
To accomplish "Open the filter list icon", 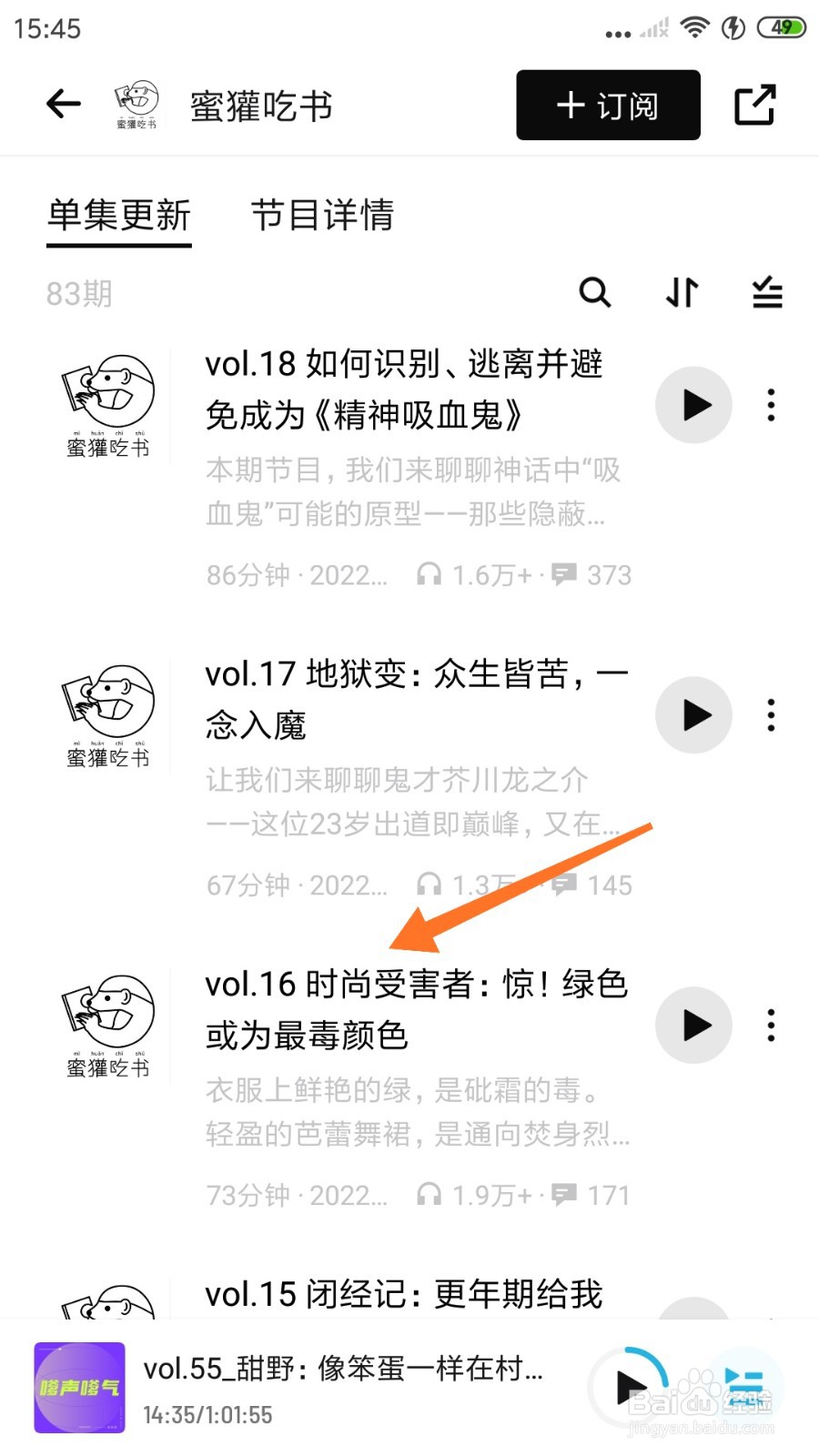I will (x=767, y=293).
